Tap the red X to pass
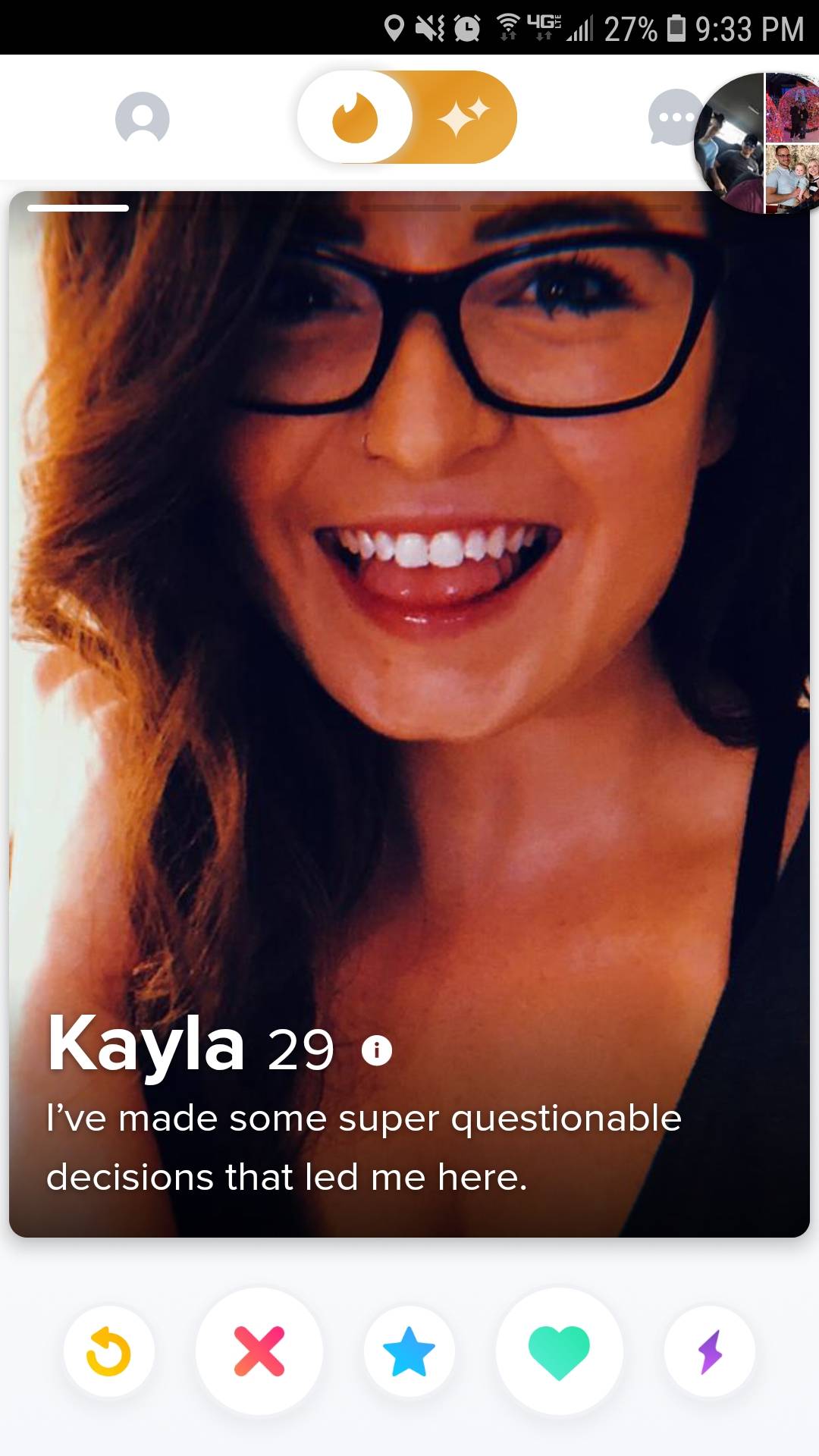 (259, 1351)
